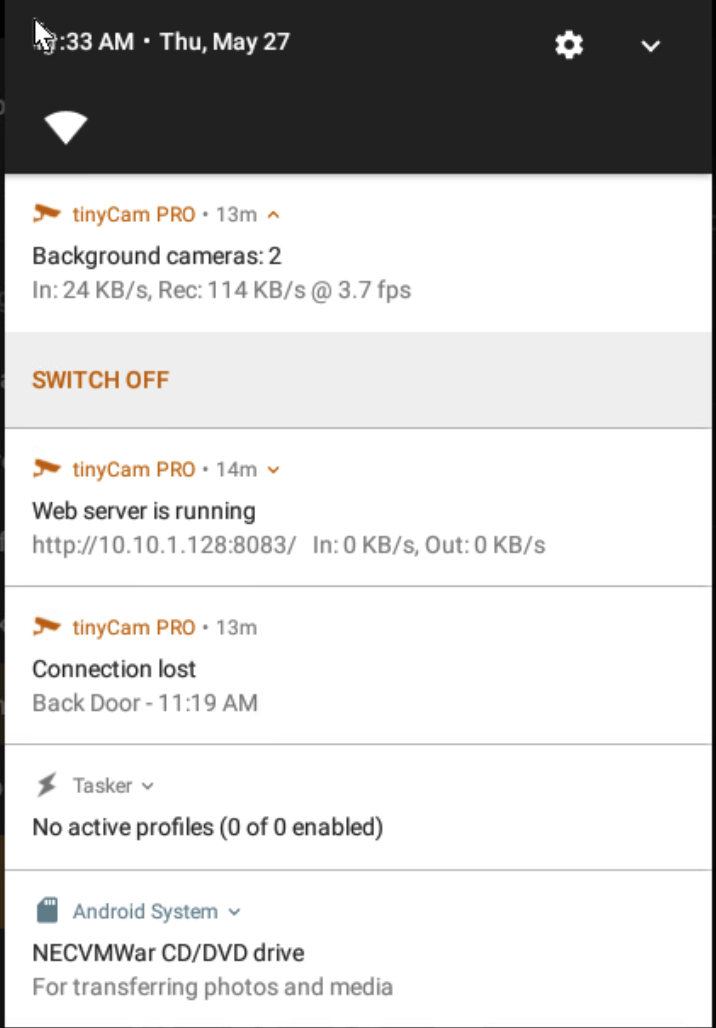716x1028 pixels.
Task: Expand the Web server is running notification
Action: (x=274, y=470)
